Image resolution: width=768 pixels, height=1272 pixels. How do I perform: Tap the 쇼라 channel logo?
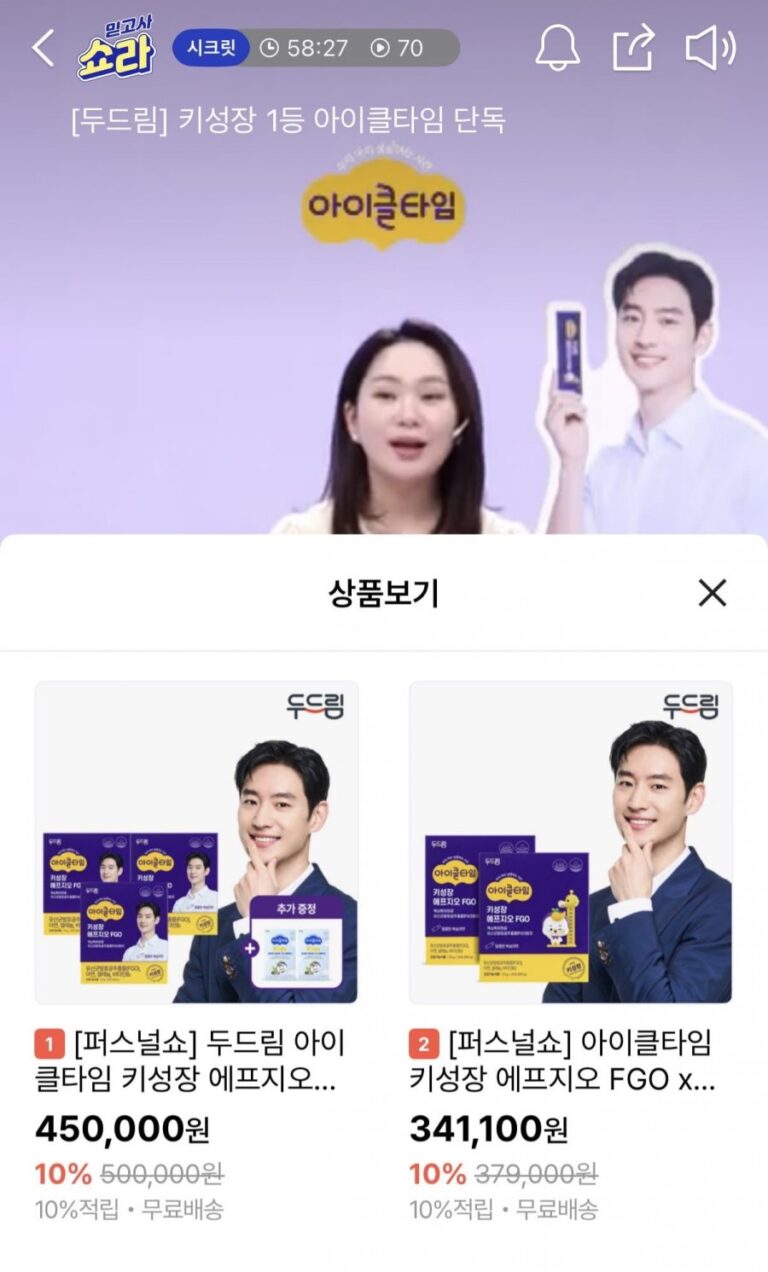pos(117,50)
